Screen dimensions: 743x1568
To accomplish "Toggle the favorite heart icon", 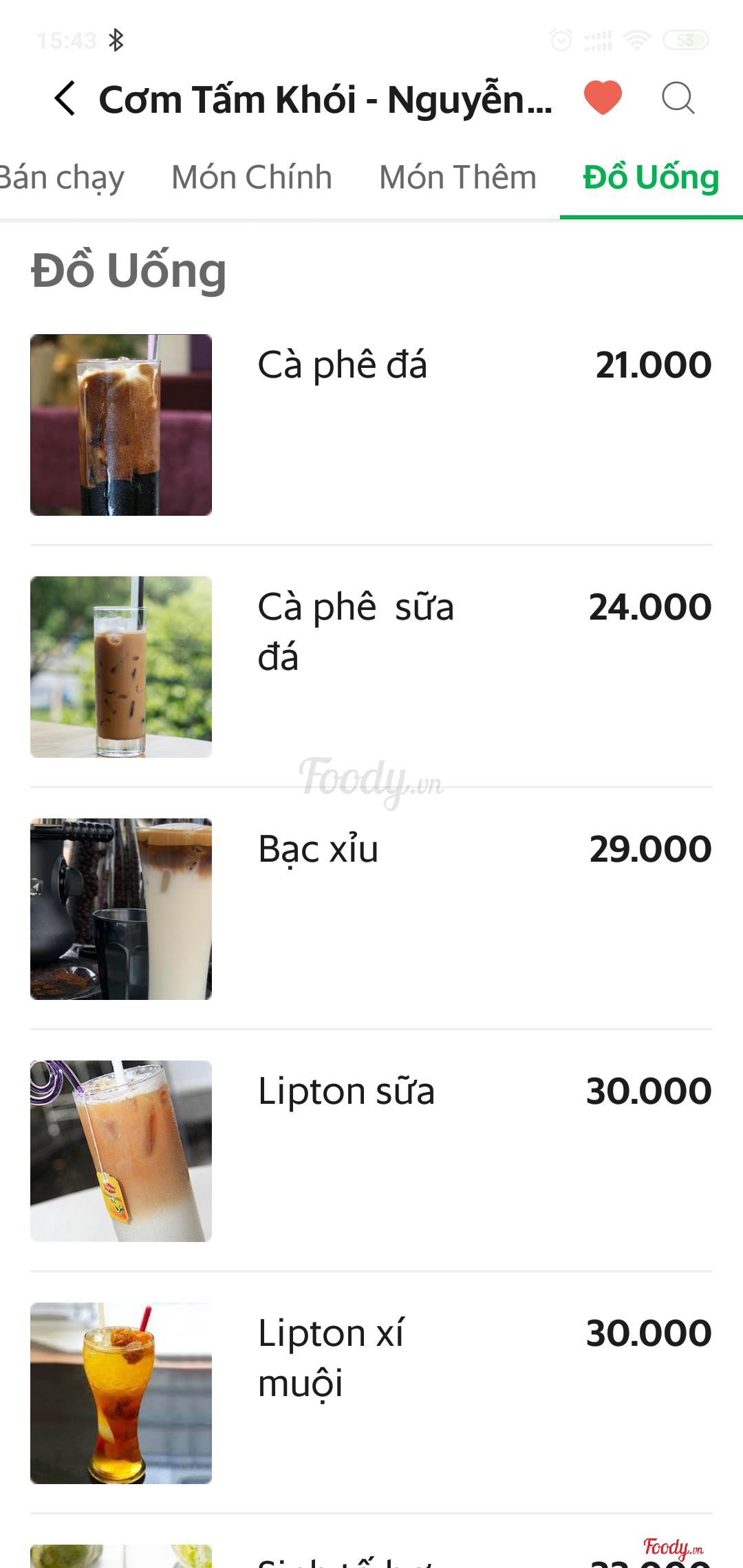I will click(x=603, y=98).
